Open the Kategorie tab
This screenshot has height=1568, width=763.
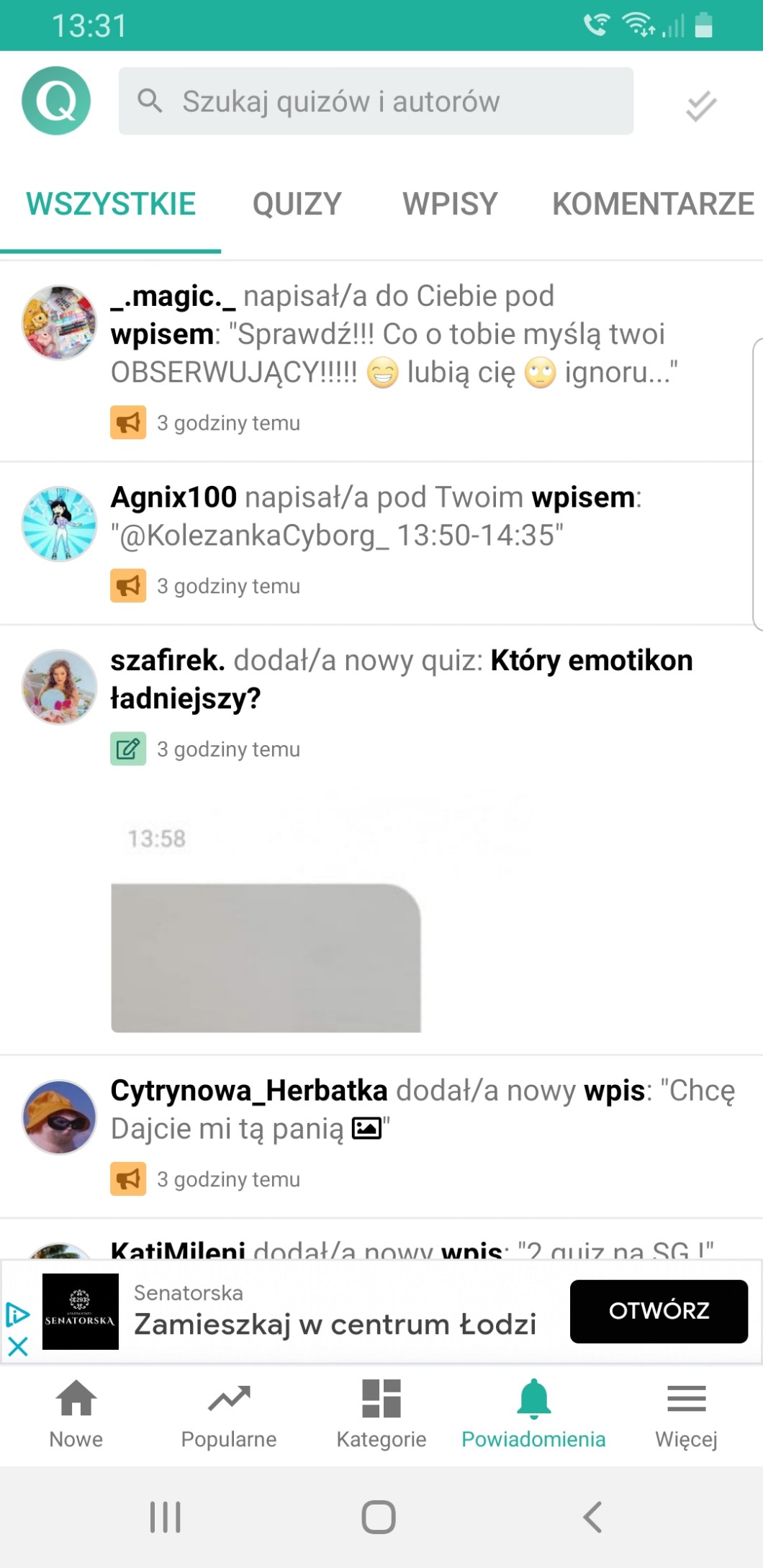[x=381, y=1414]
